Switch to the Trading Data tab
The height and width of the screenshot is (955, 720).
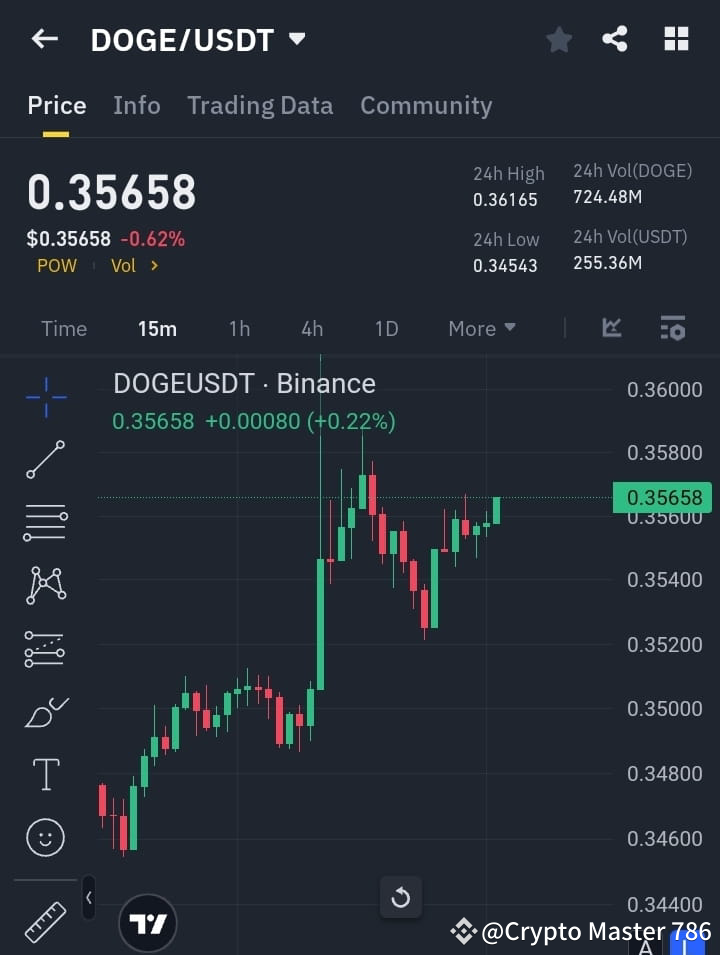260,105
